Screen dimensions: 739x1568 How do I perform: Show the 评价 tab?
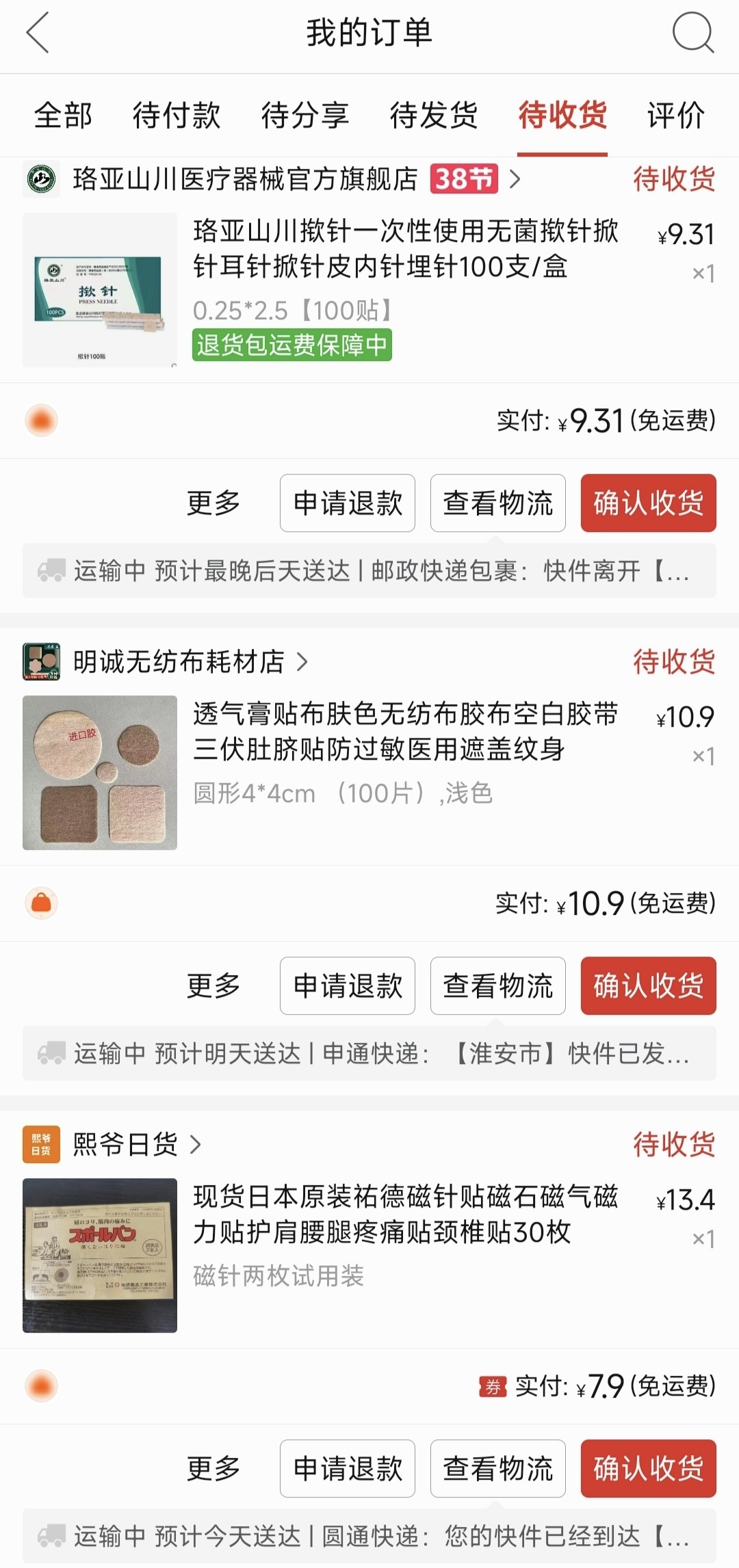point(675,115)
